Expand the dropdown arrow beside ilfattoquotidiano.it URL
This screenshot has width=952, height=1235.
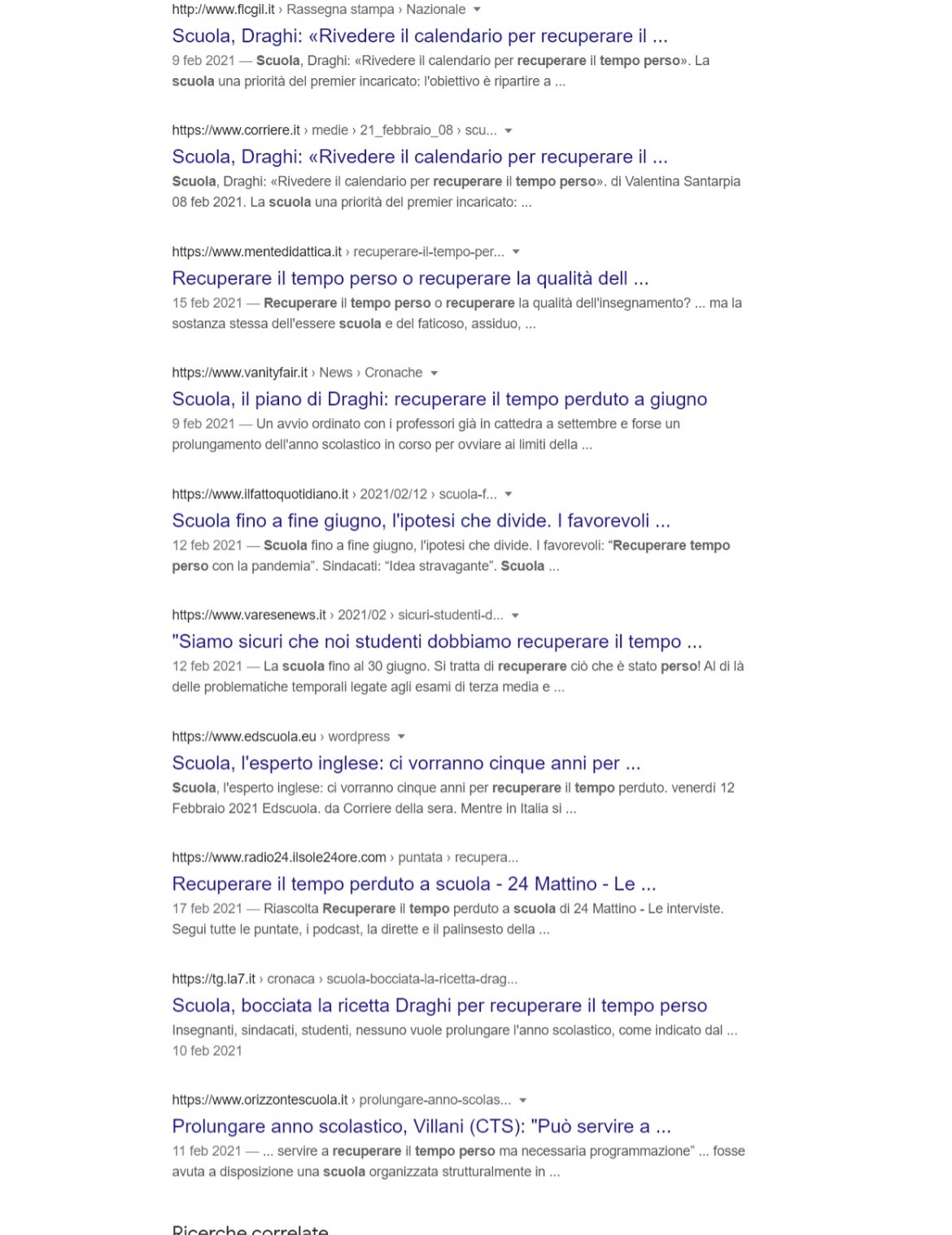(x=509, y=495)
